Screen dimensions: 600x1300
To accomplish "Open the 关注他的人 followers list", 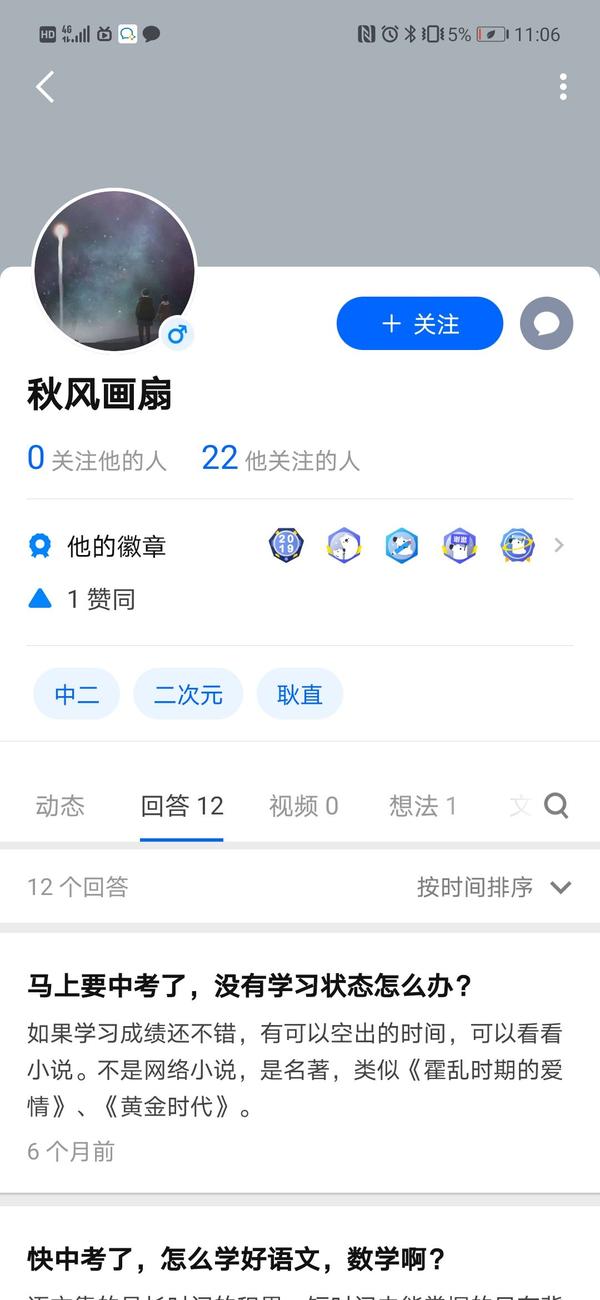I will (x=97, y=459).
